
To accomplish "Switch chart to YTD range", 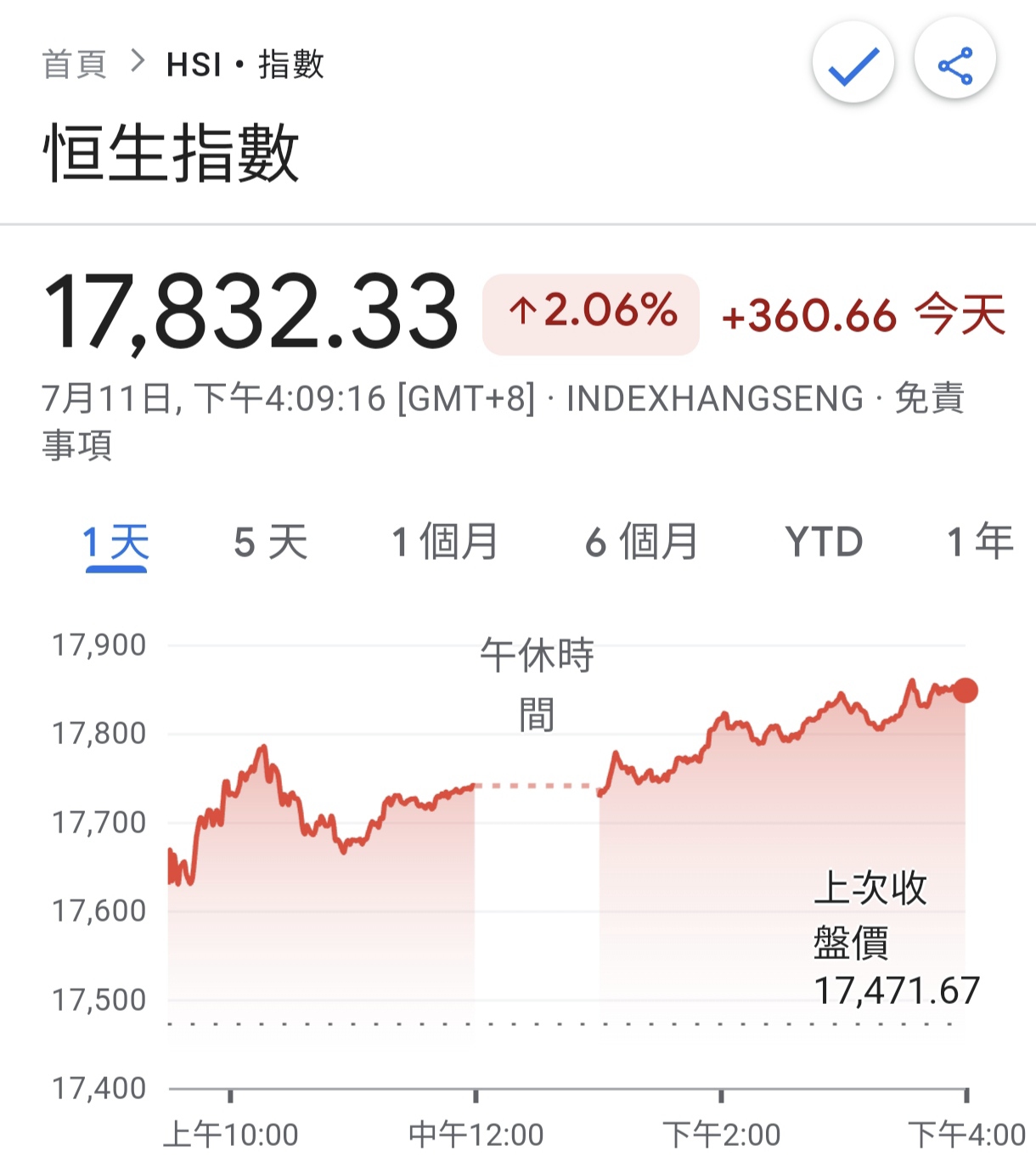I will click(x=823, y=543).
